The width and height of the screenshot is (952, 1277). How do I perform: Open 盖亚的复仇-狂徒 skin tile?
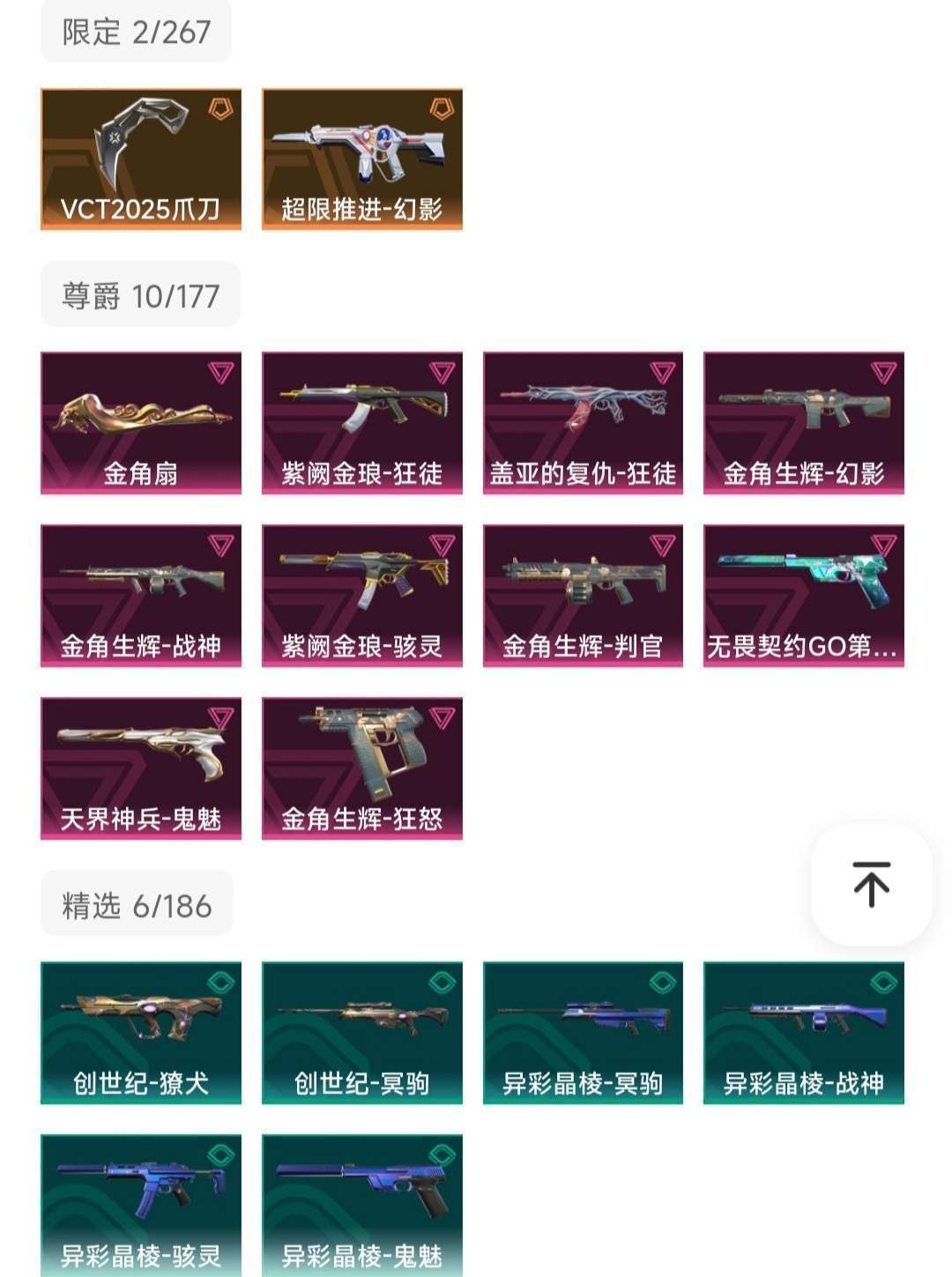583,423
